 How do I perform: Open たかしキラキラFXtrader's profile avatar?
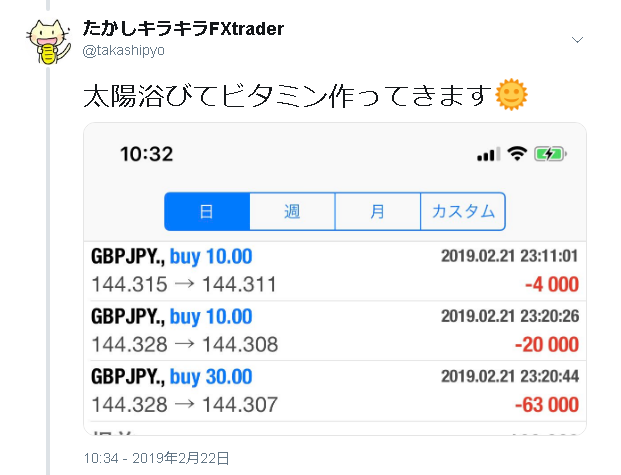click(x=44, y=41)
